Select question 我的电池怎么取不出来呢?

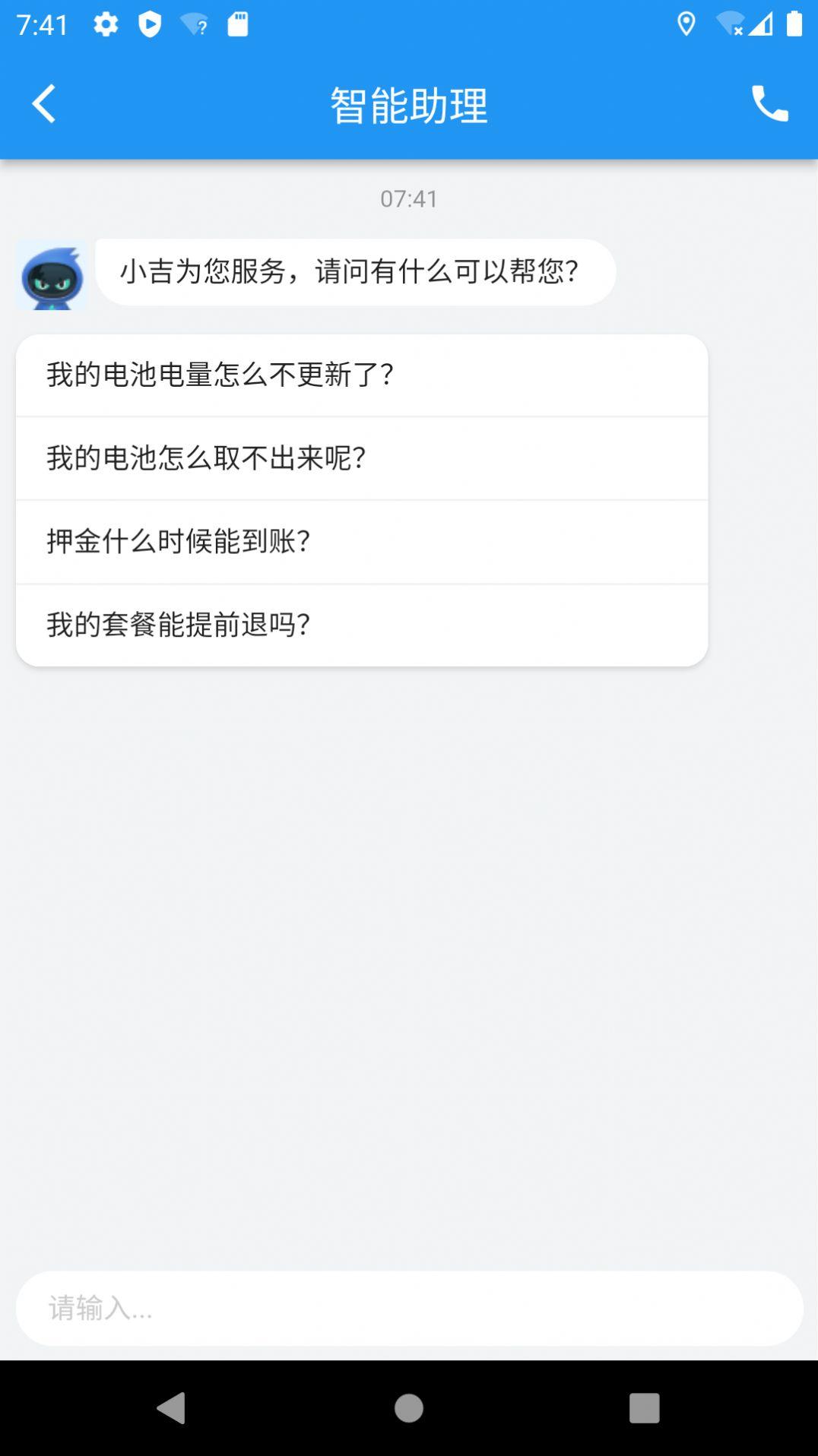click(362, 458)
